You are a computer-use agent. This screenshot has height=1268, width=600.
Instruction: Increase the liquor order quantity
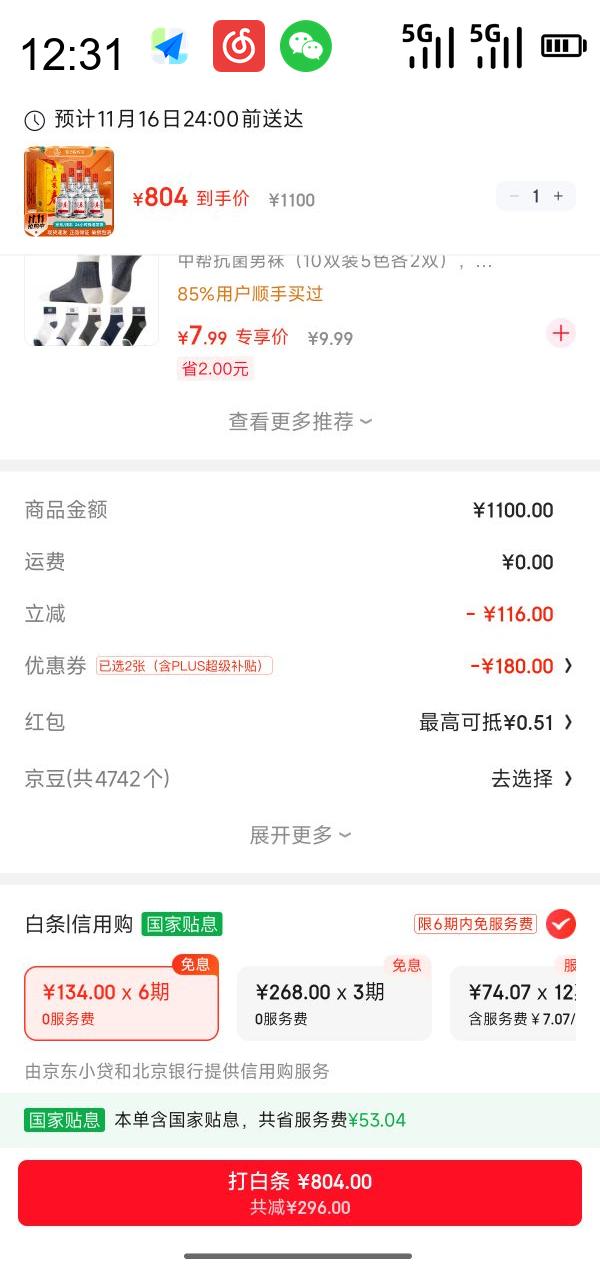(x=558, y=196)
